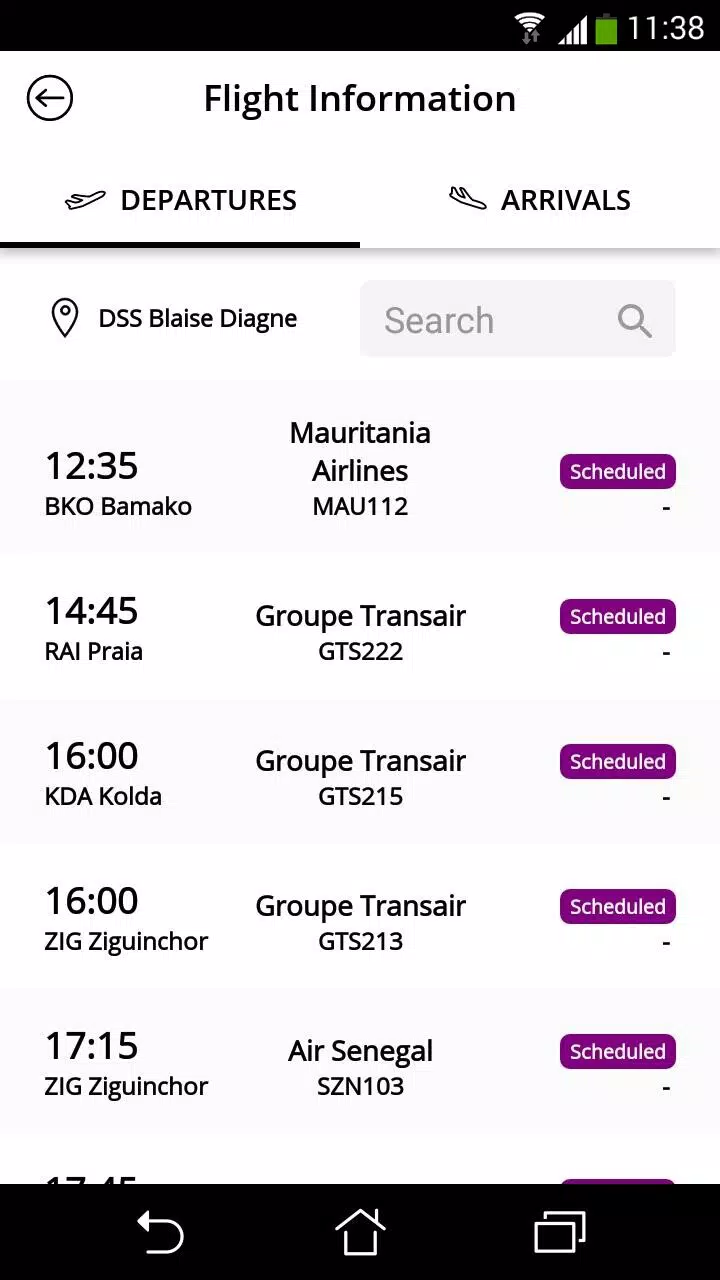
Task: Show recent apps
Action: (560, 1232)
